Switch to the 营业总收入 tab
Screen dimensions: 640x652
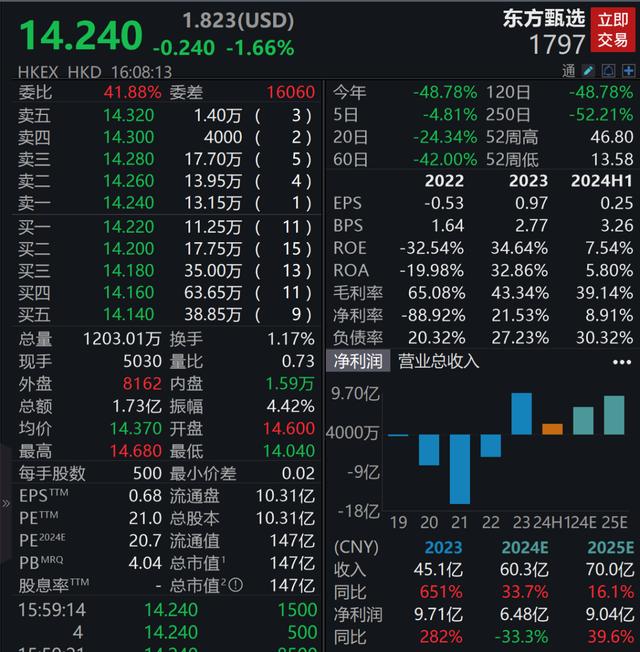pyautogui.click(x=438, y=361)
